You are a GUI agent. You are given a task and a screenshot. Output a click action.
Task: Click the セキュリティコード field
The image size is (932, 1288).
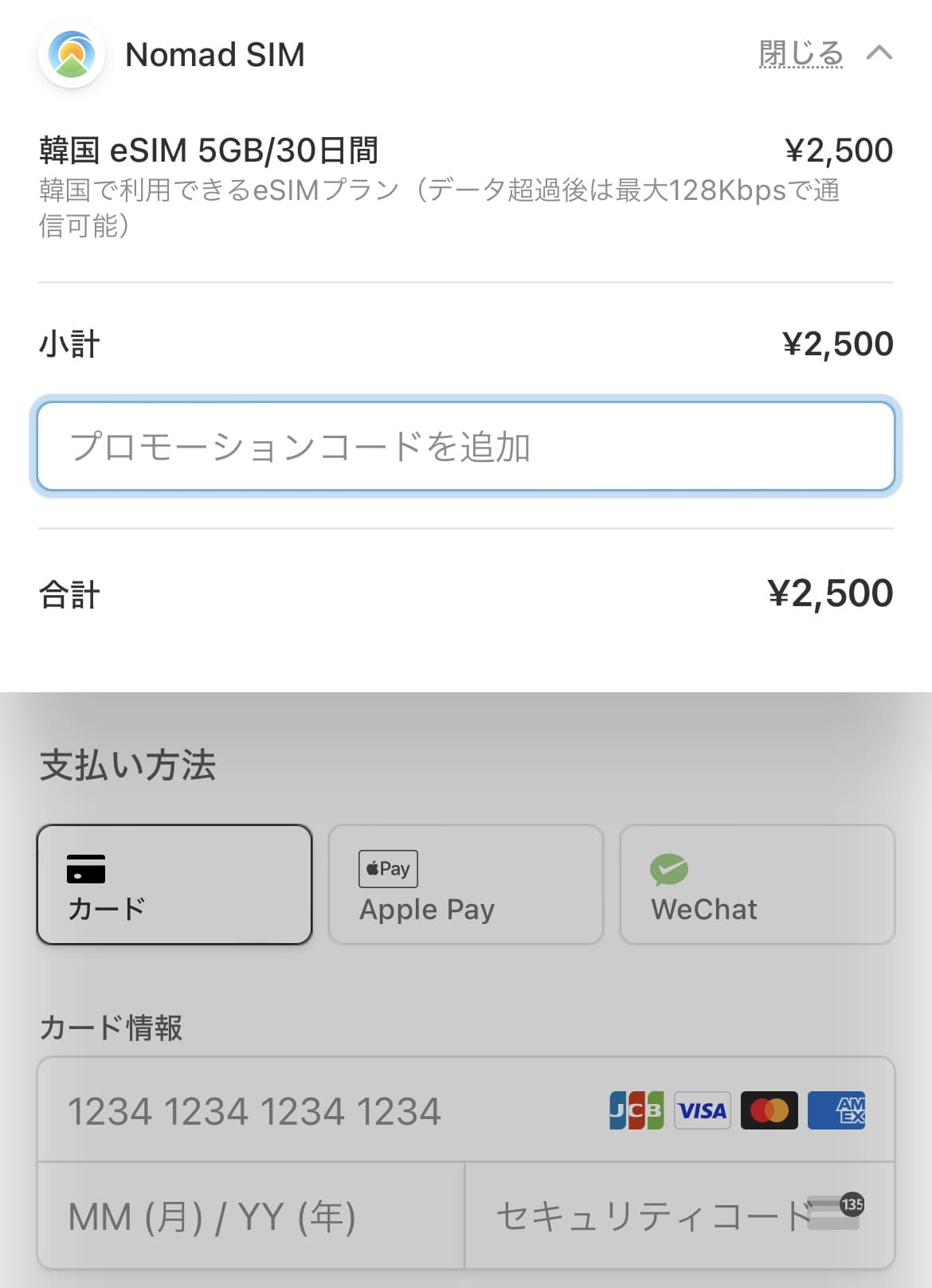pos(637,1215)
